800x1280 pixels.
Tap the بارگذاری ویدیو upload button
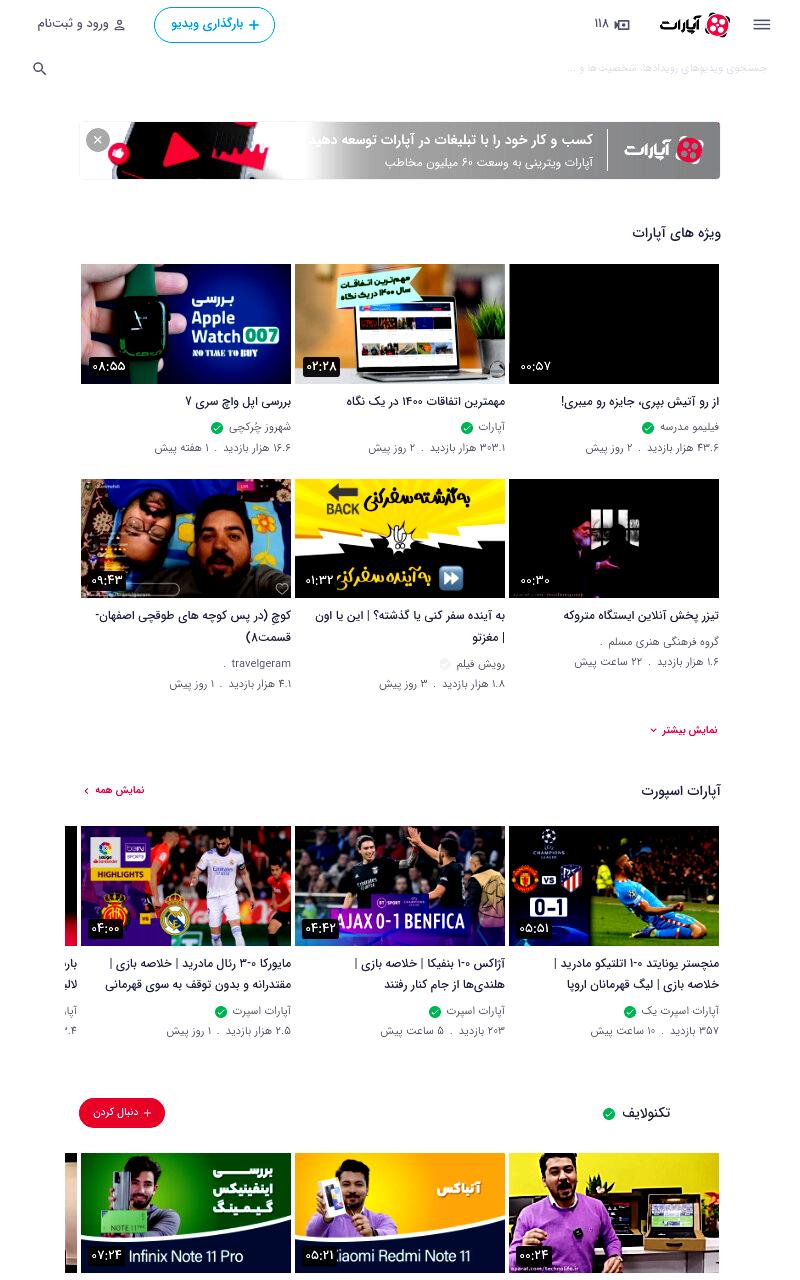point(214,25)
